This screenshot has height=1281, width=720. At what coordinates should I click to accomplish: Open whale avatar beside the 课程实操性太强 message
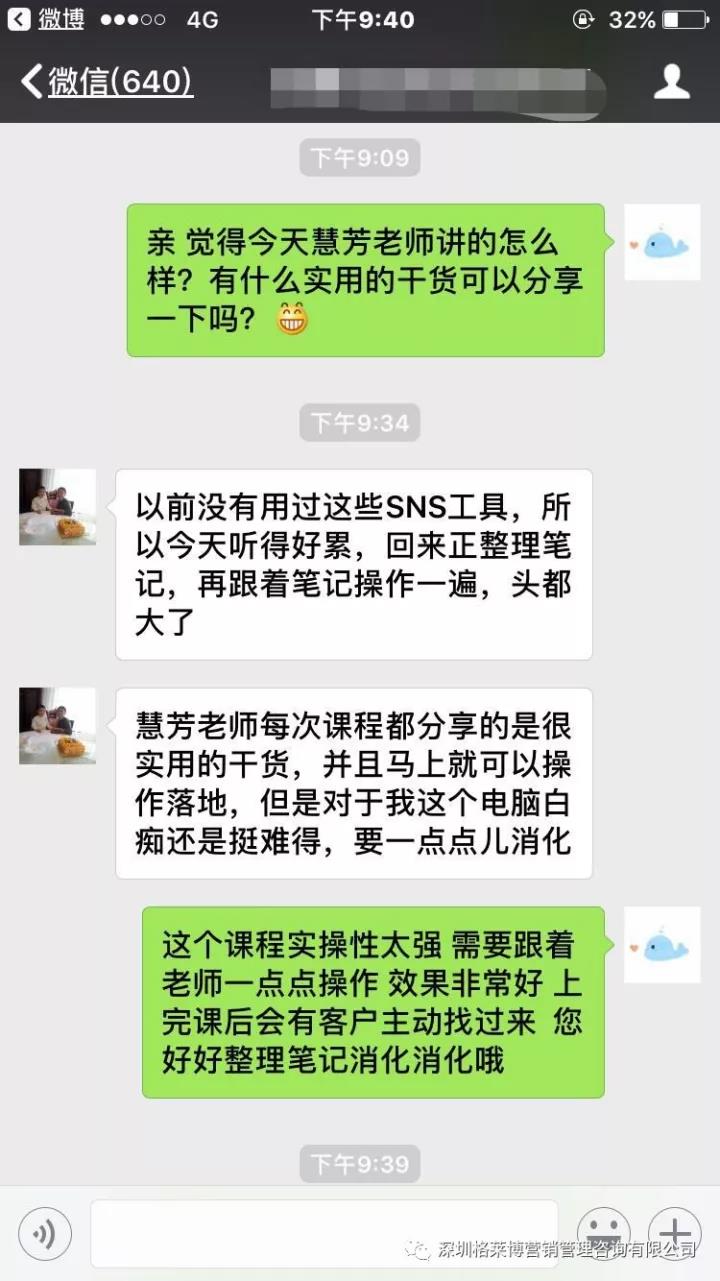(x=662, y=945)
